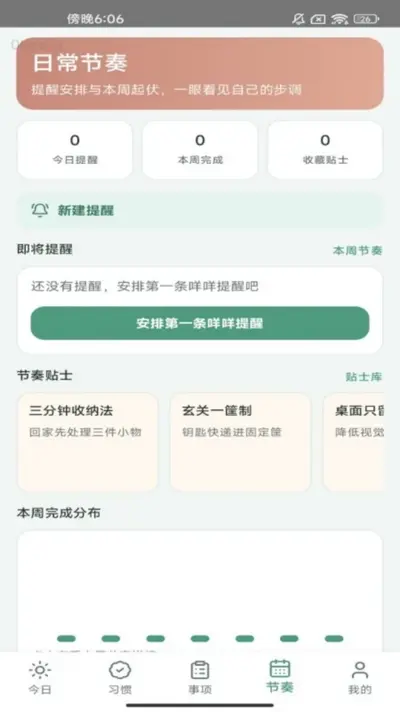The image size is (400, 712).
Task: Open the 三分钟收纳法 tip card
Action: [88, 442]
